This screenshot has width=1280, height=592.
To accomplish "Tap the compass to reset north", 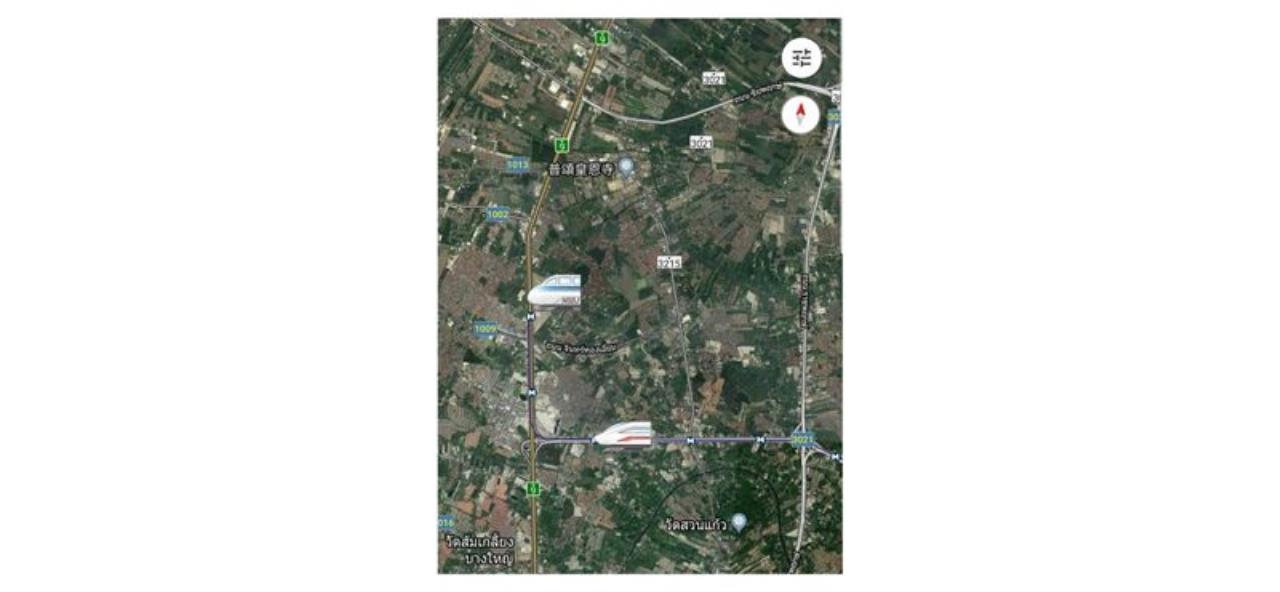I will (x=800, y=116).
